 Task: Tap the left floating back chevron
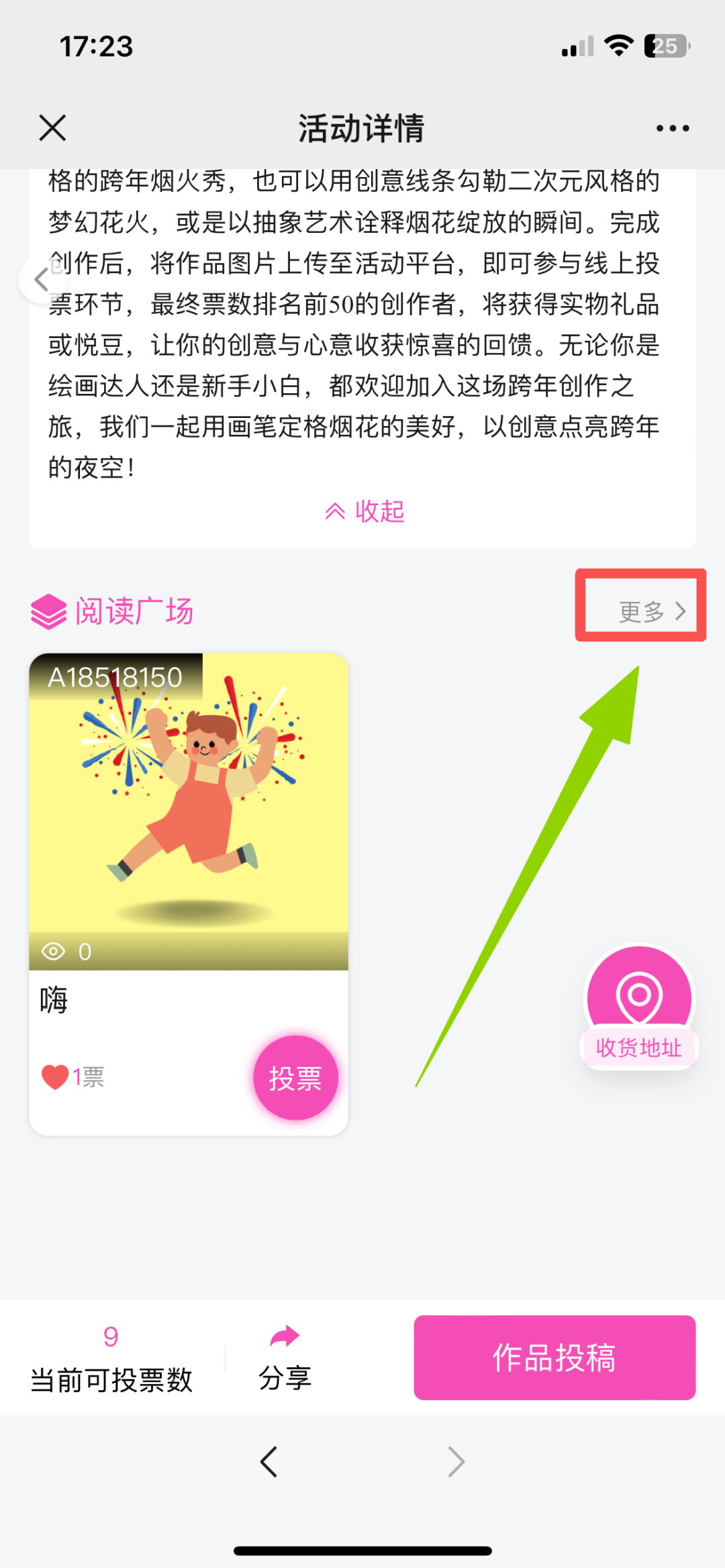tap(42, 280)
